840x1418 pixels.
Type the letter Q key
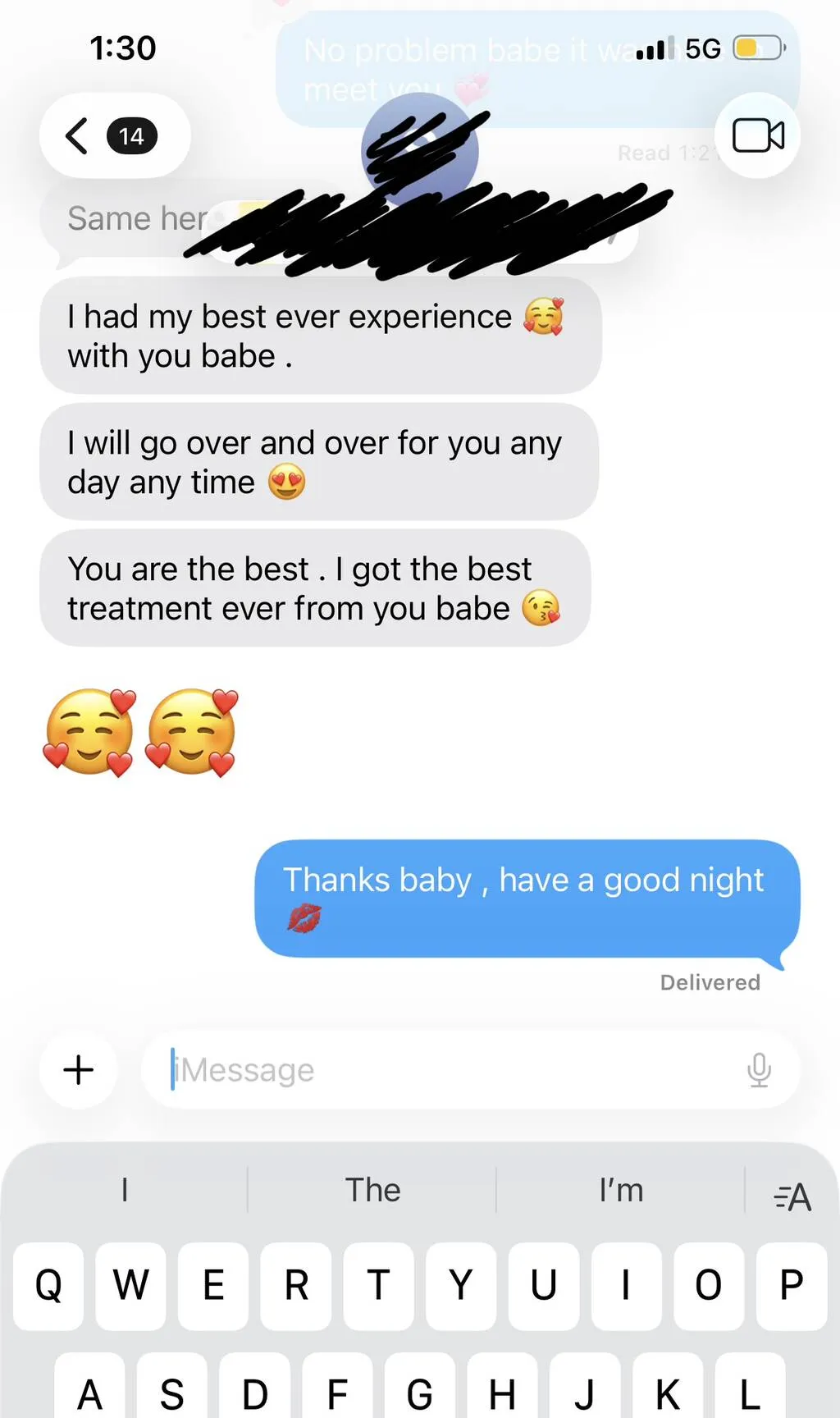pos(48,1285)
